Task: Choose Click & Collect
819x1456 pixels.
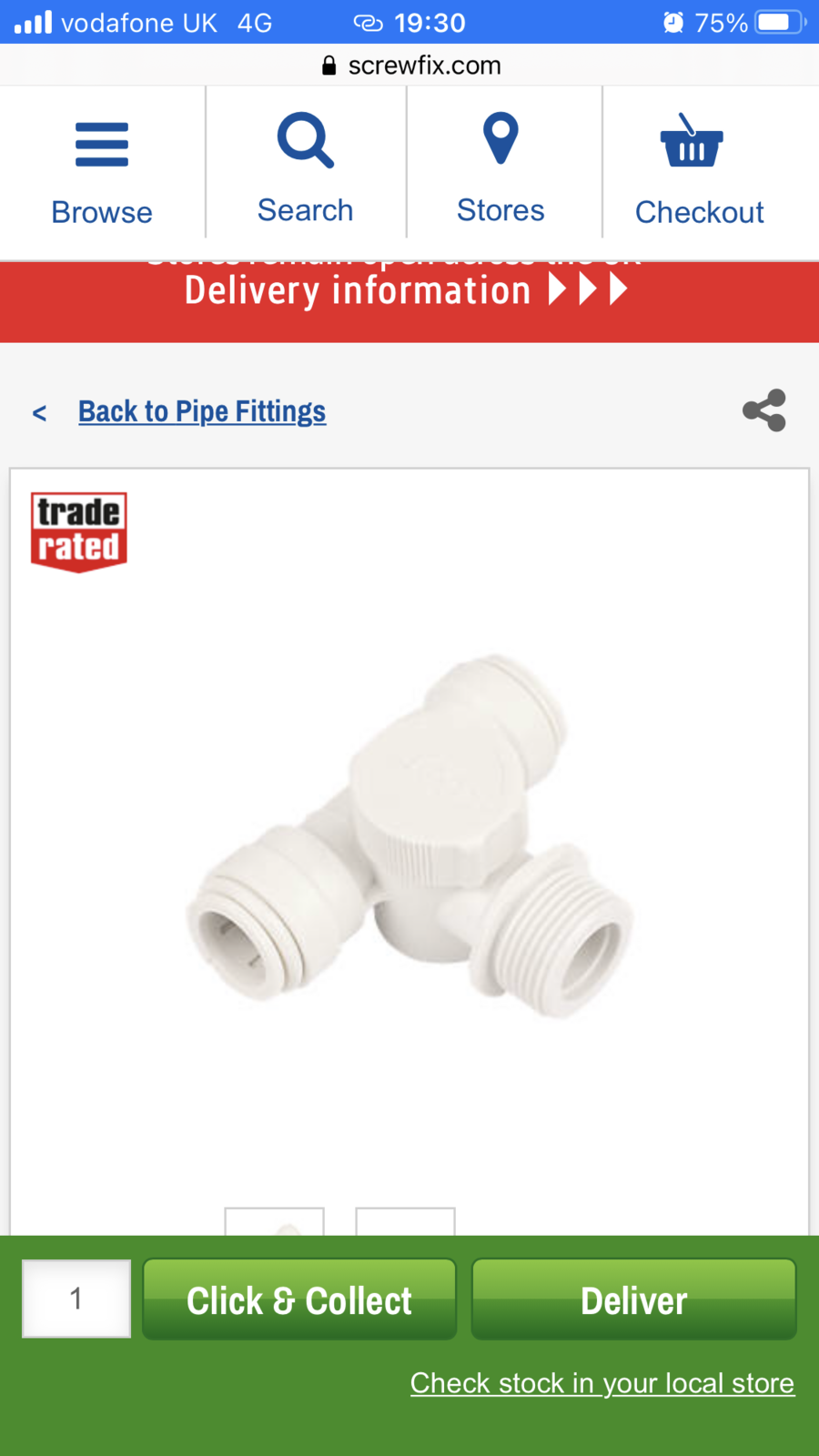Action: 299,1300
